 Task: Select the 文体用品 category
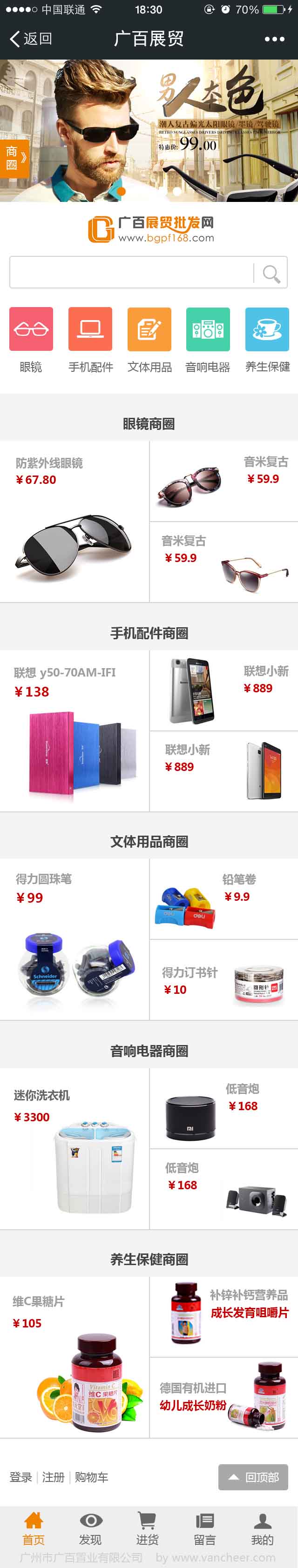pyautogui.click(x=149, y=340)
